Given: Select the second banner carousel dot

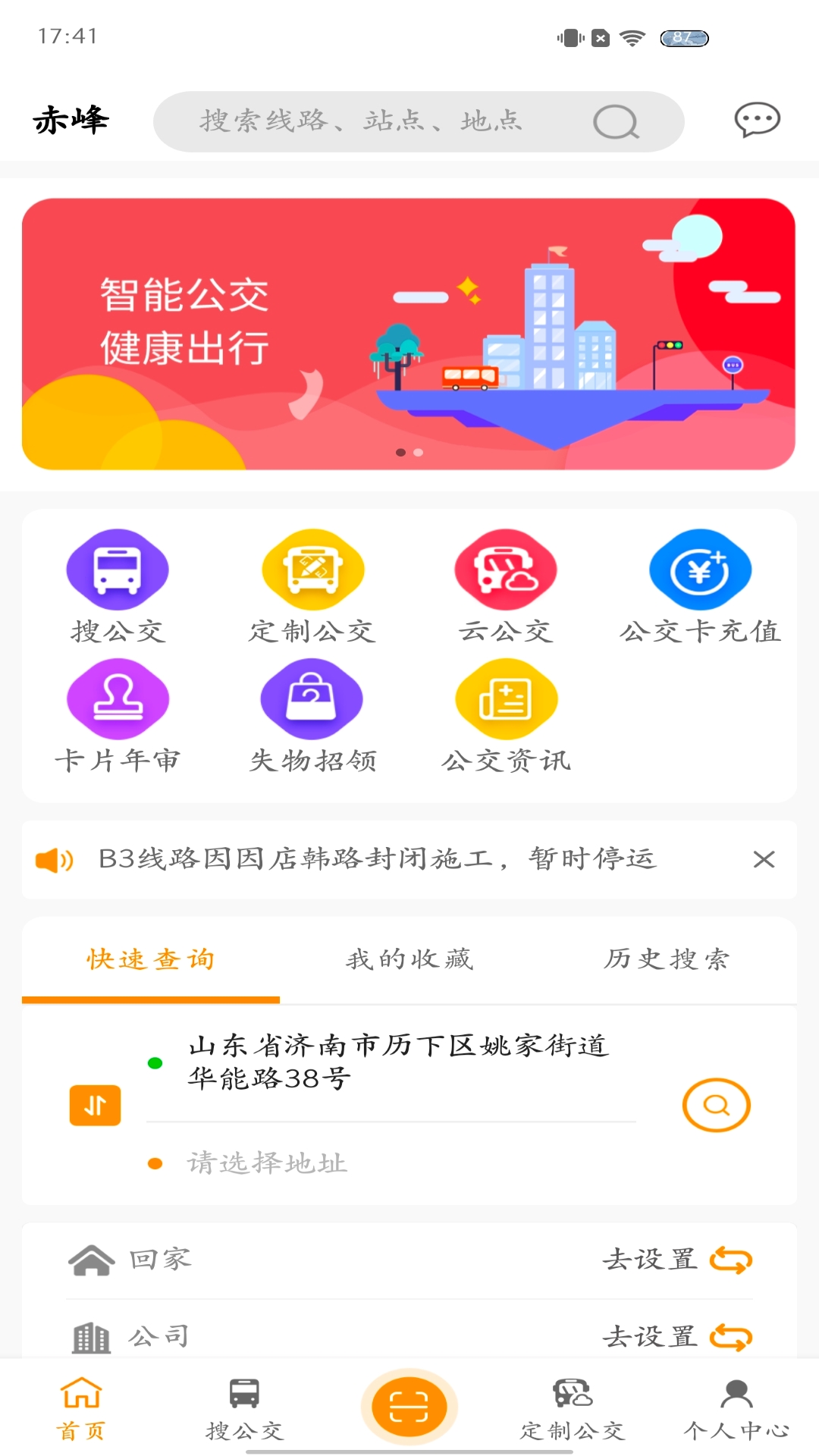Looking at the screenshot, I should [x=416, y=453].
